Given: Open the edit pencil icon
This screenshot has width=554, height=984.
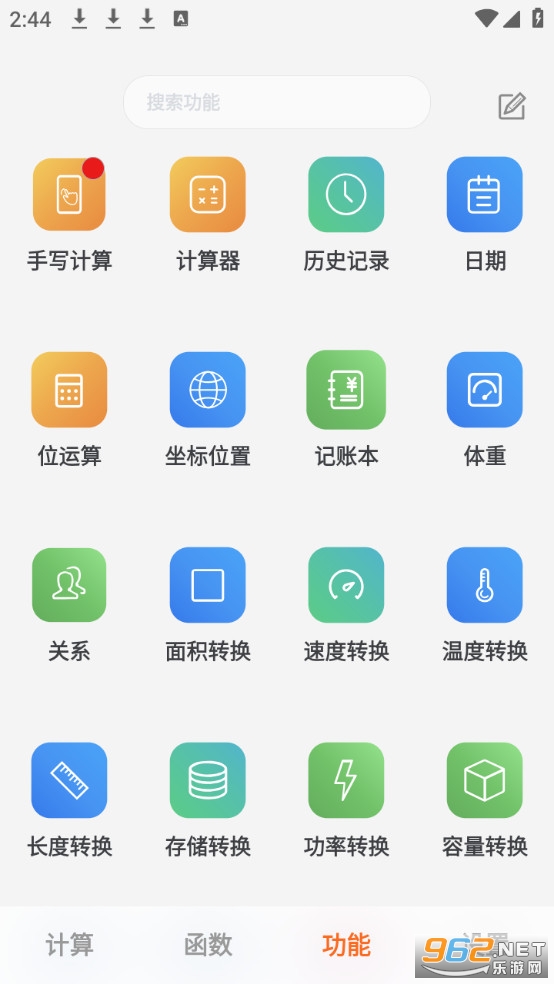Looking at the screenshot, I should point(512,106).
